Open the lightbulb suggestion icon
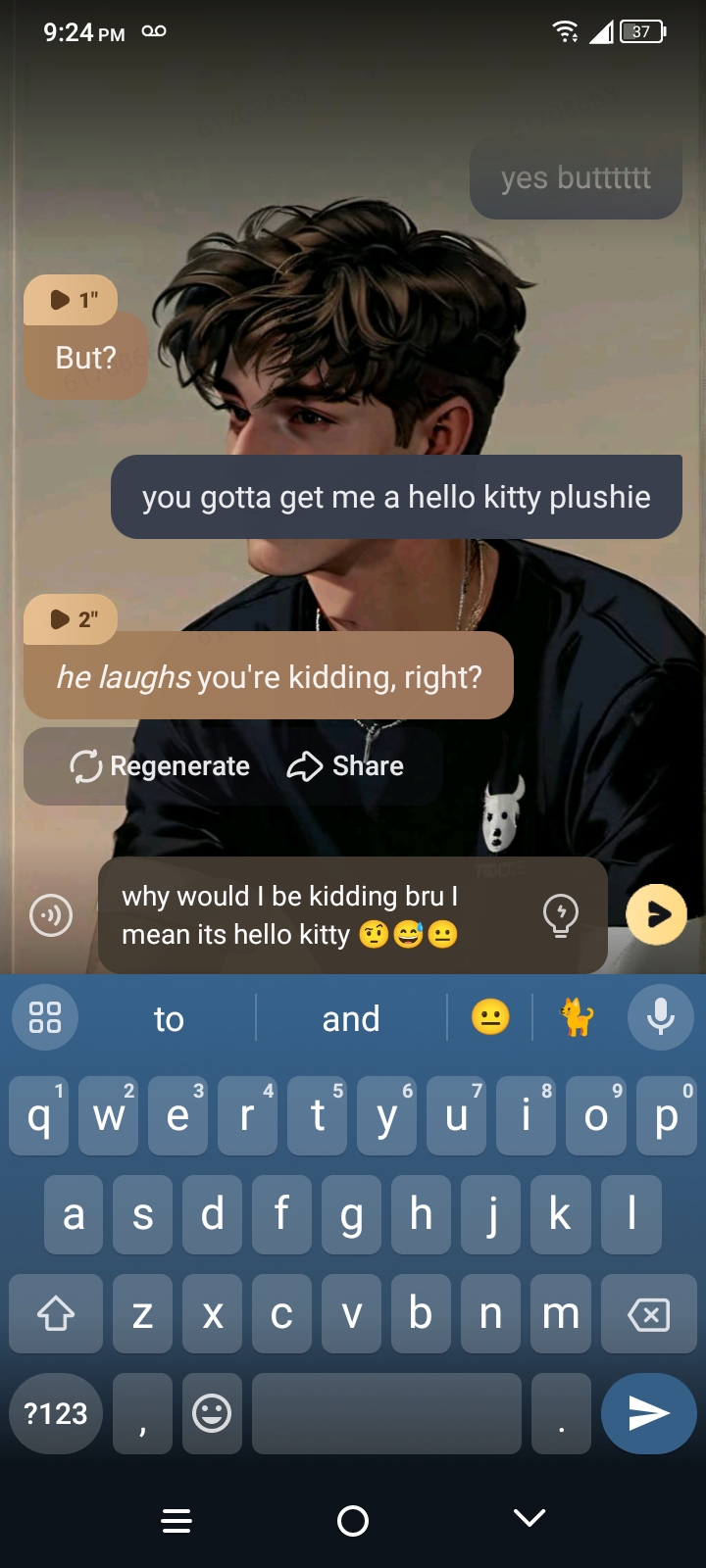Screen dimensions: 706x1568 pos(561,915)
